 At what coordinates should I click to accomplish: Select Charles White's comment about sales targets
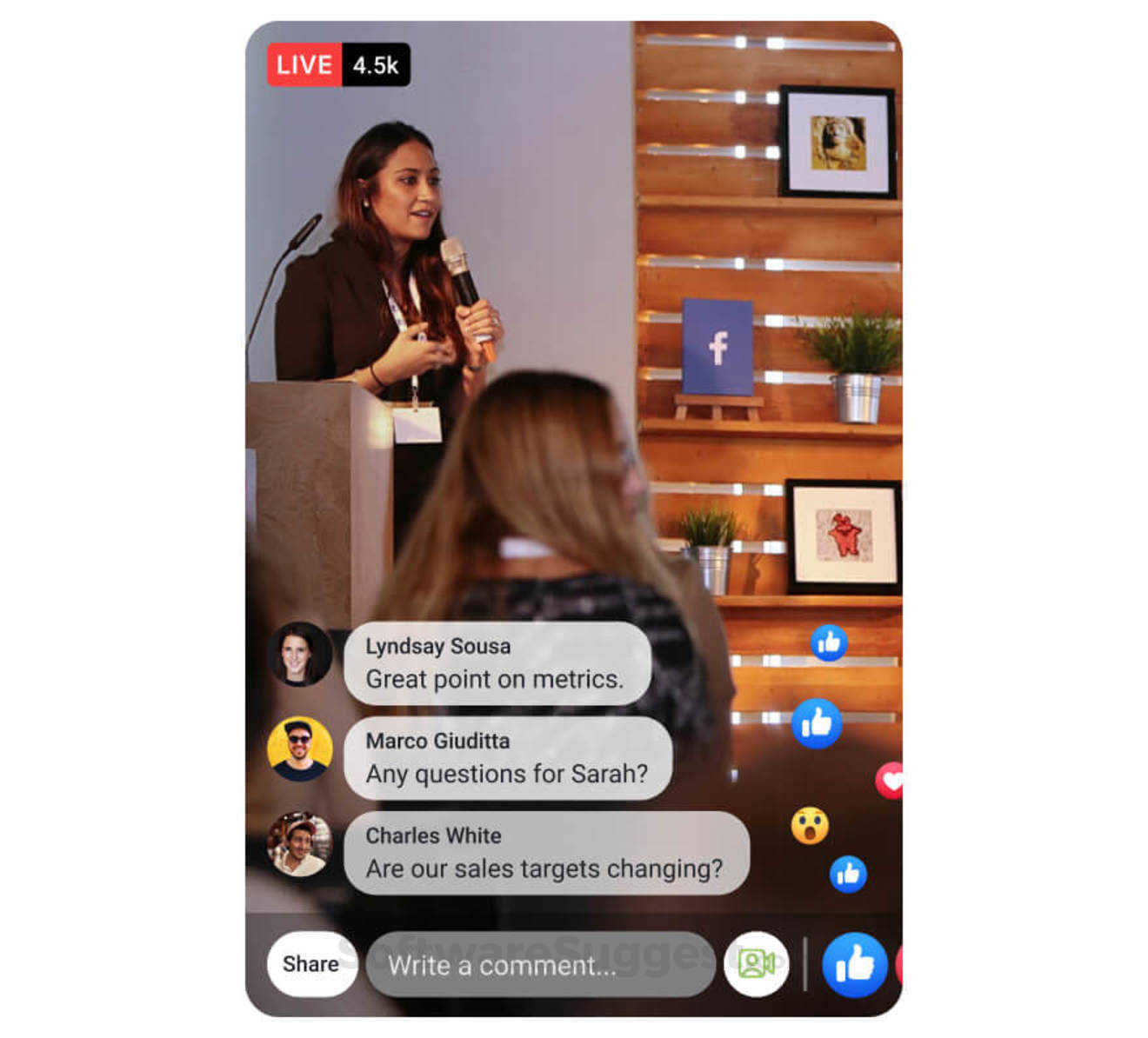(x=546, y=853)
